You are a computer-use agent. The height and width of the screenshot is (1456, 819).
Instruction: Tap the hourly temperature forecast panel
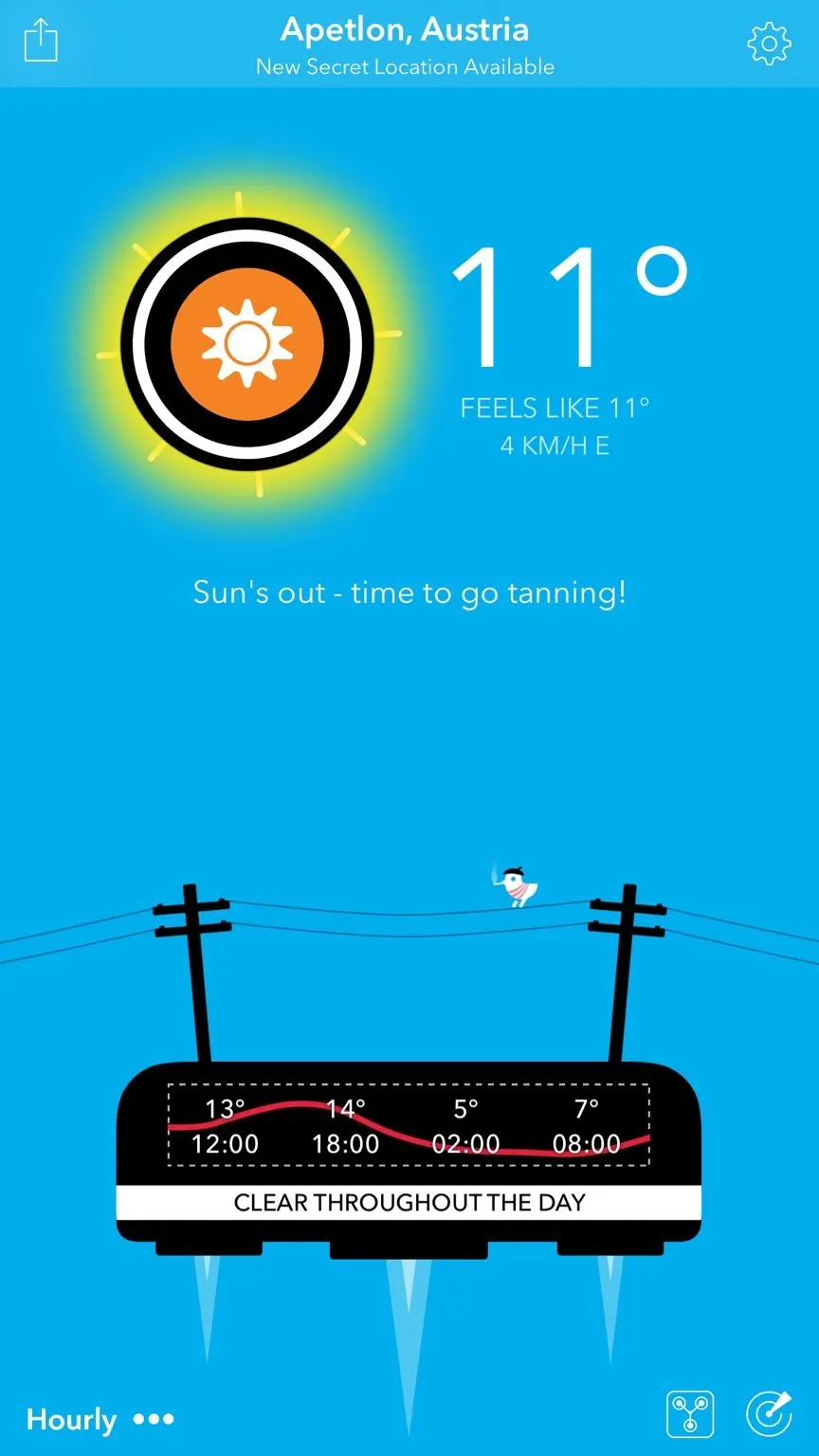click(x=409, y=1126)
